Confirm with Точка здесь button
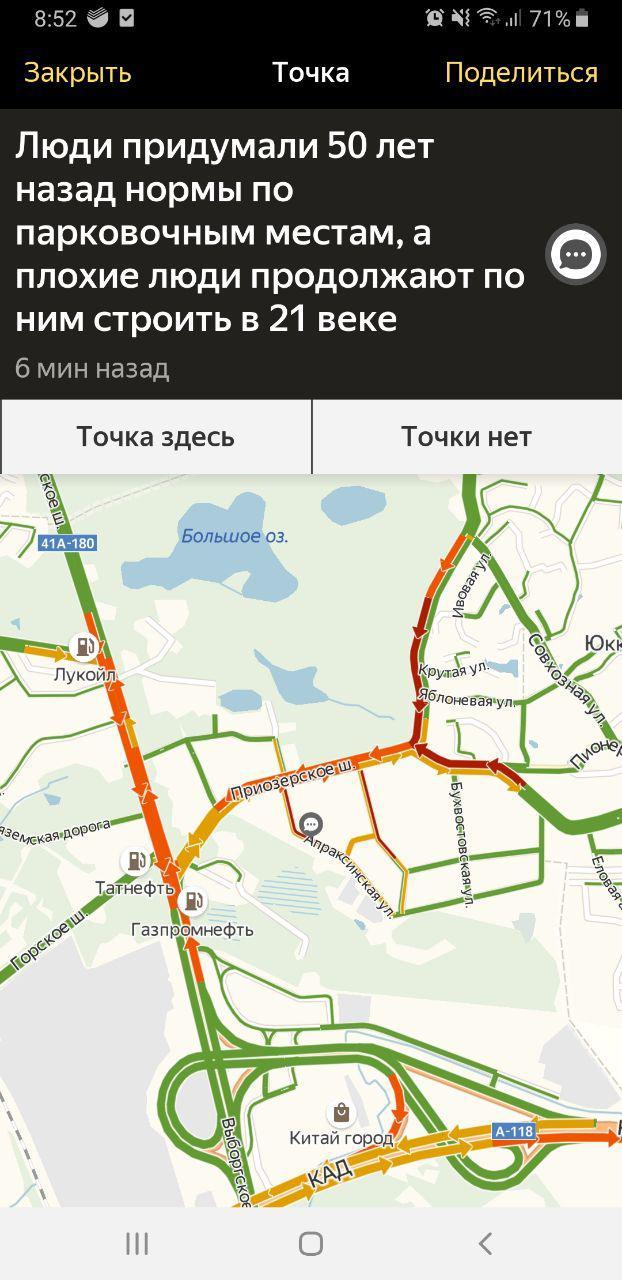Screen dimensions: 622x1280 click(x=156, y=437)
